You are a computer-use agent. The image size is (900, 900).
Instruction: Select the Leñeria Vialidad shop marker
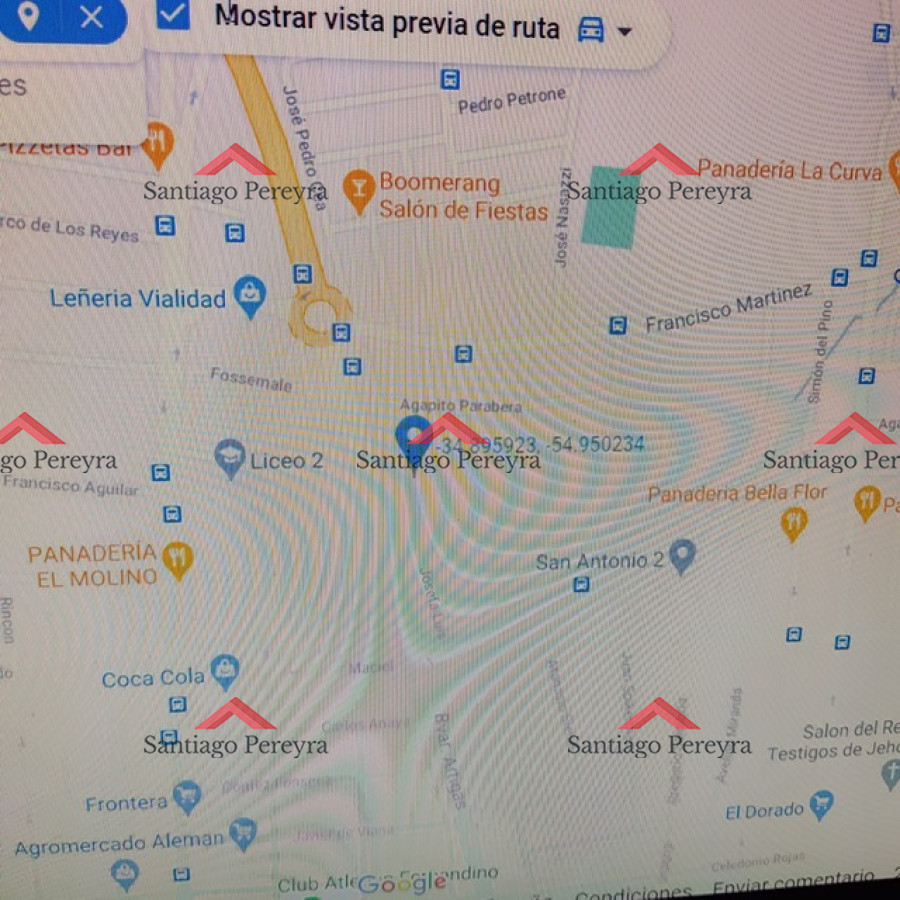pyautogui.click(x=249, y=296)
